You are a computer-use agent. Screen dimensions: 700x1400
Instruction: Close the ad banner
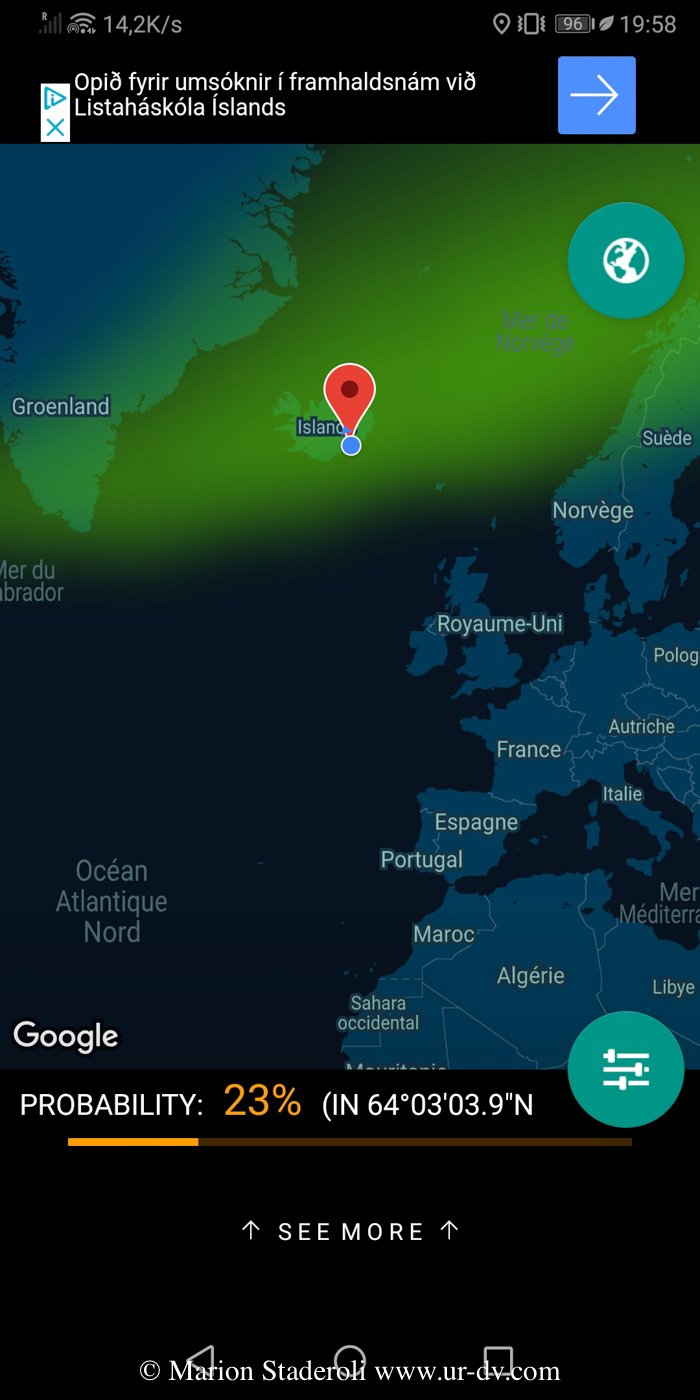[55, 128]
